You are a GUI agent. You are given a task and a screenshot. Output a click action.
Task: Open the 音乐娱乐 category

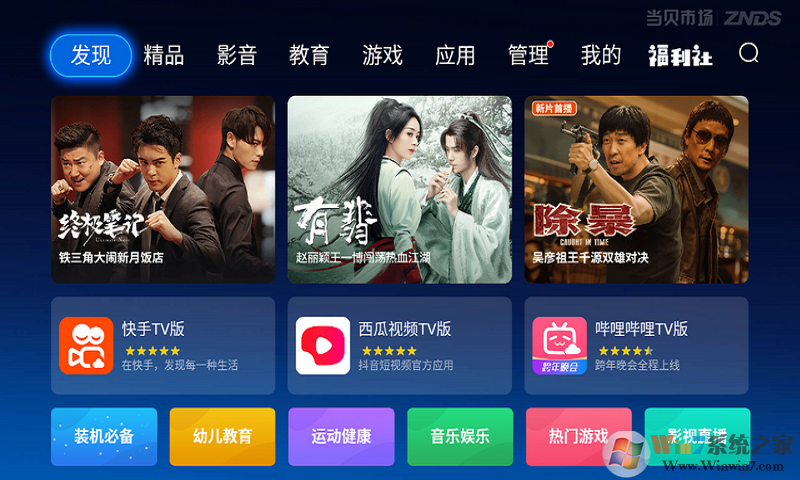tap(460, 436)
